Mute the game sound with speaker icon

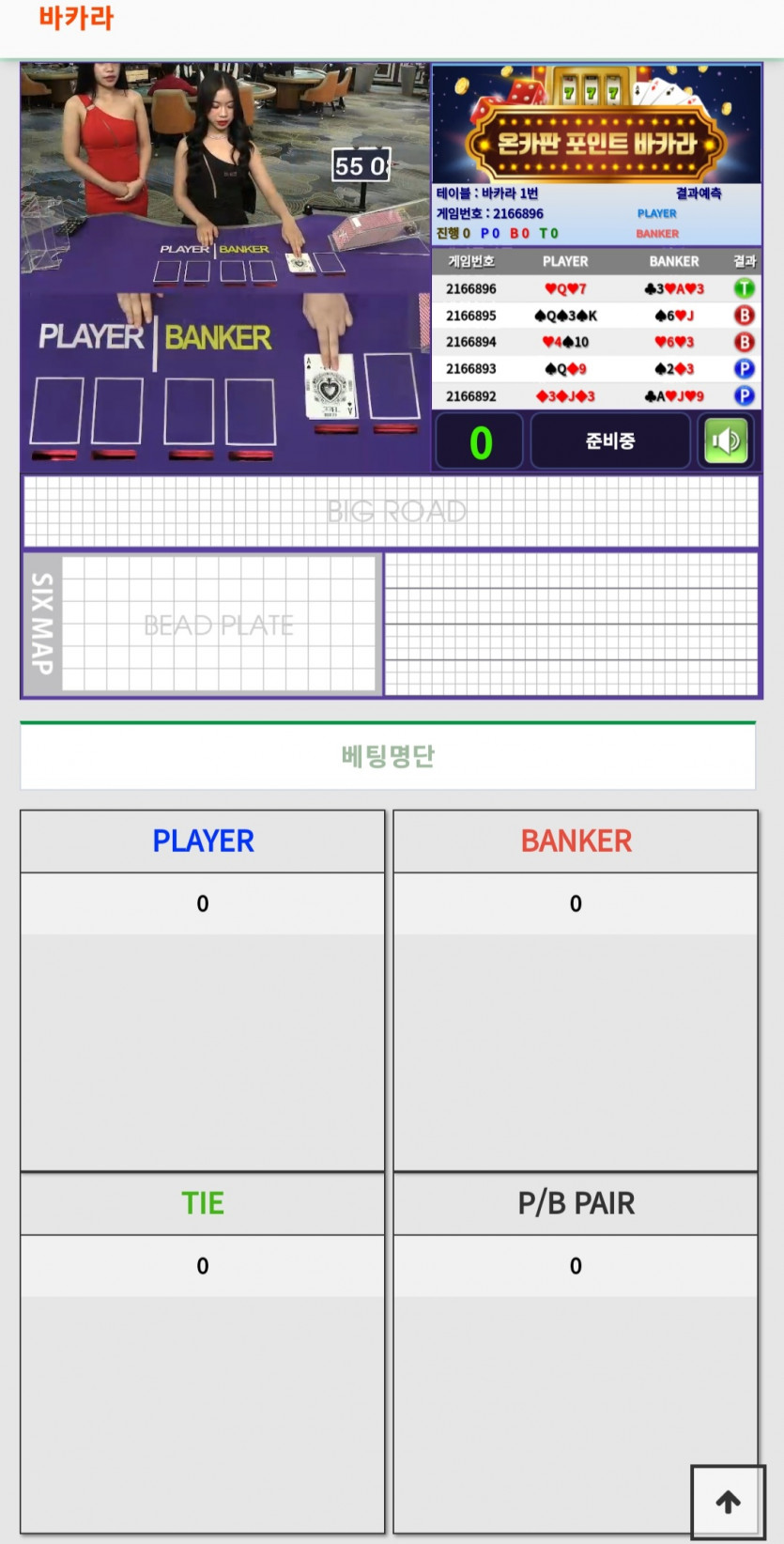coord(726,441)
